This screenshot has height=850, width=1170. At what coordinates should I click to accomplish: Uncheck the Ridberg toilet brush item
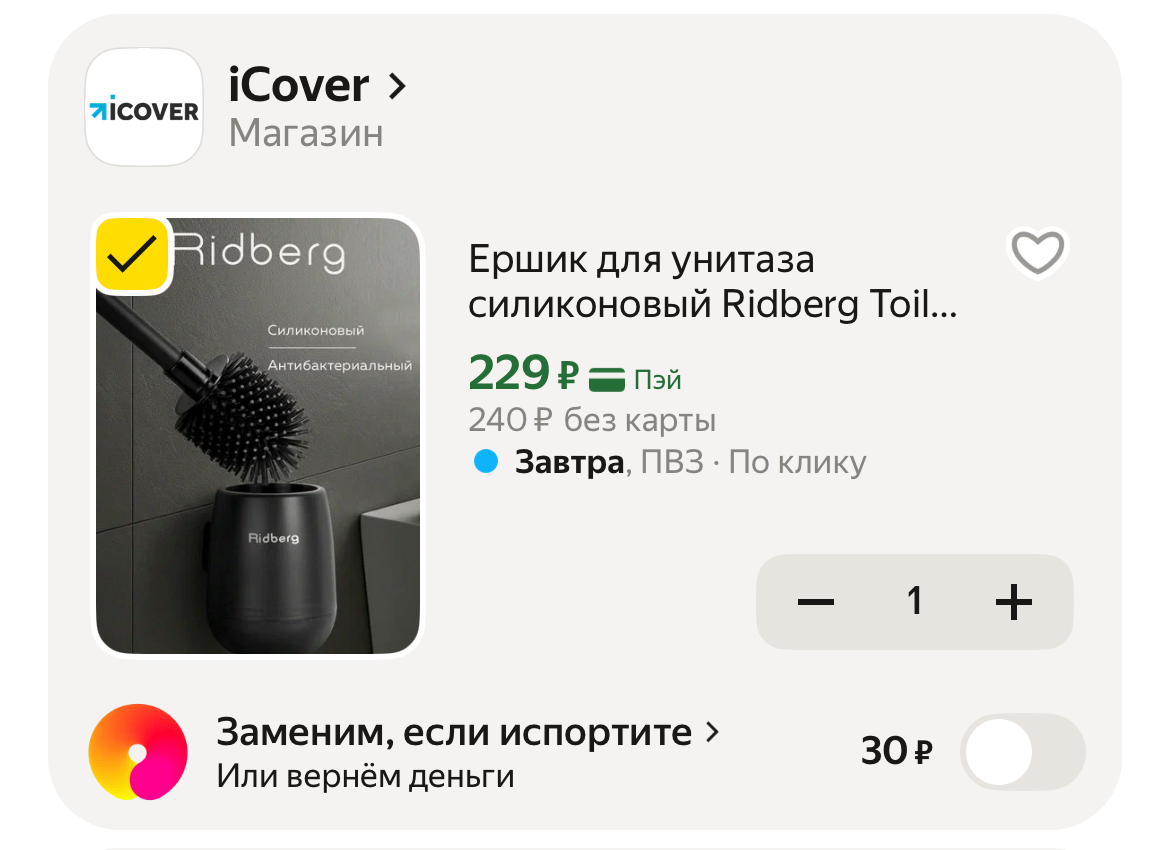[x=132, y=255]
